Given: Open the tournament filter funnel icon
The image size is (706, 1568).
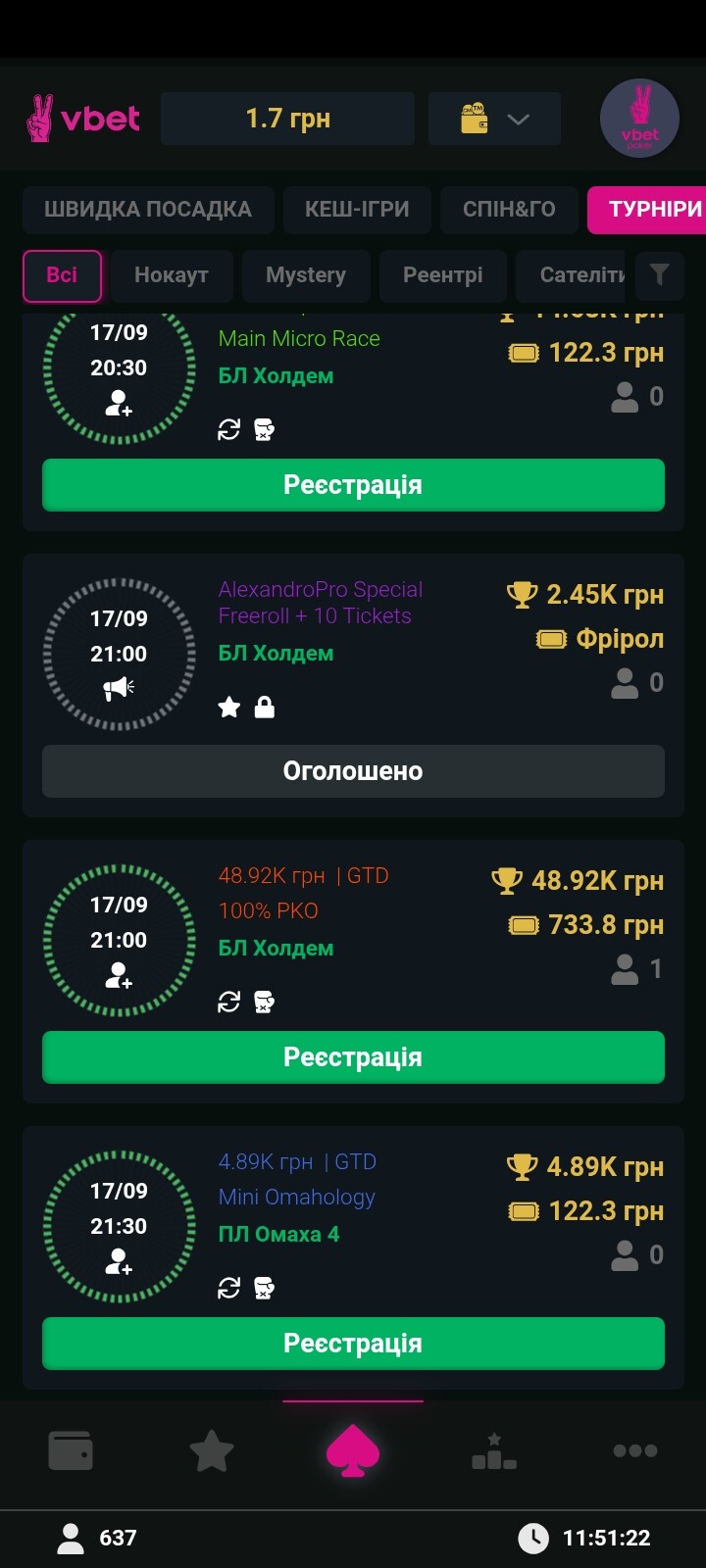Looking at the screenshot, I should coord(660,275).
